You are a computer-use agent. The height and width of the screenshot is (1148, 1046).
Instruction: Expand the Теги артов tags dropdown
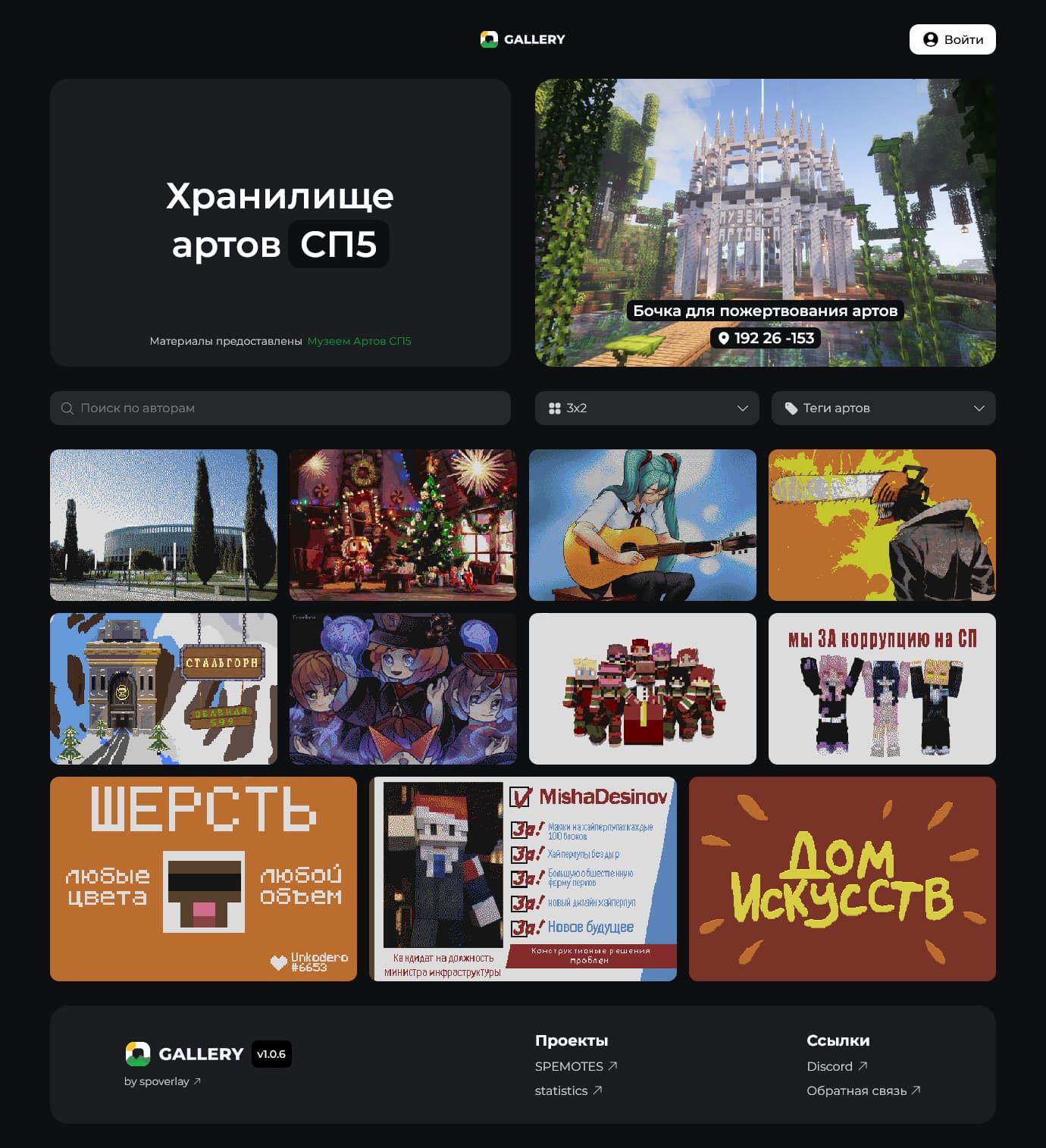pos(883,408)
